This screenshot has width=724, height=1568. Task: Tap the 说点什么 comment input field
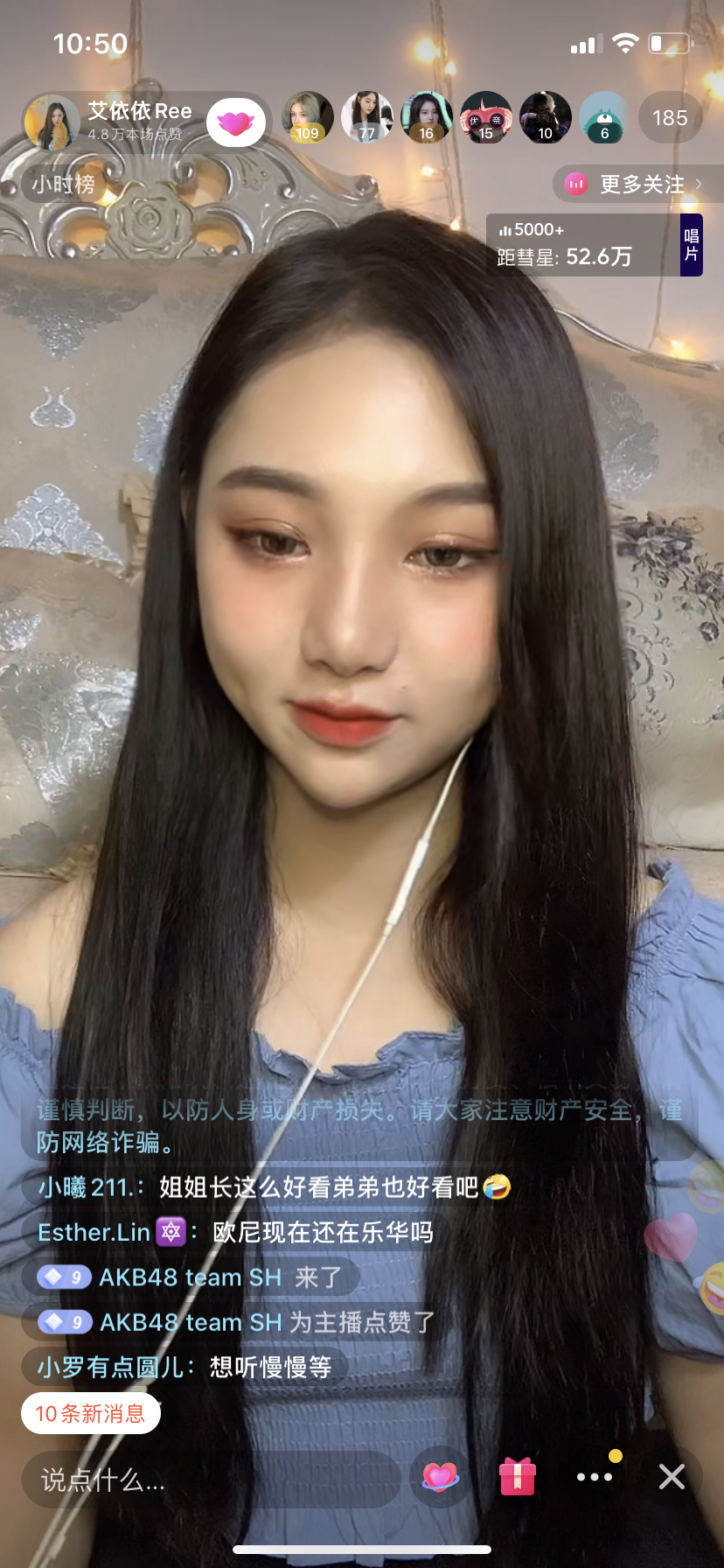pyautogui.click(x=210, y=1479)
